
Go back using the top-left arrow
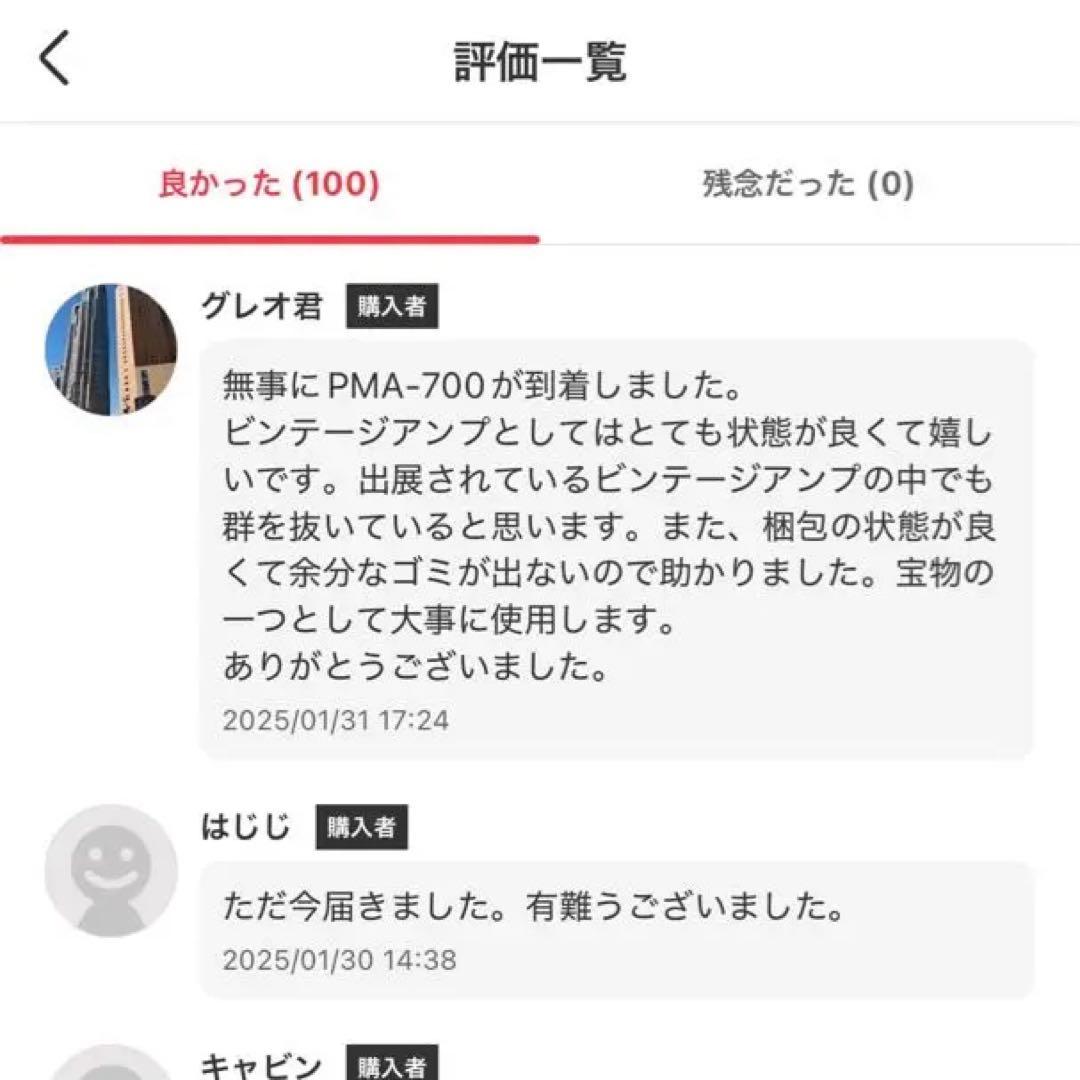click(x=55, y=60)
